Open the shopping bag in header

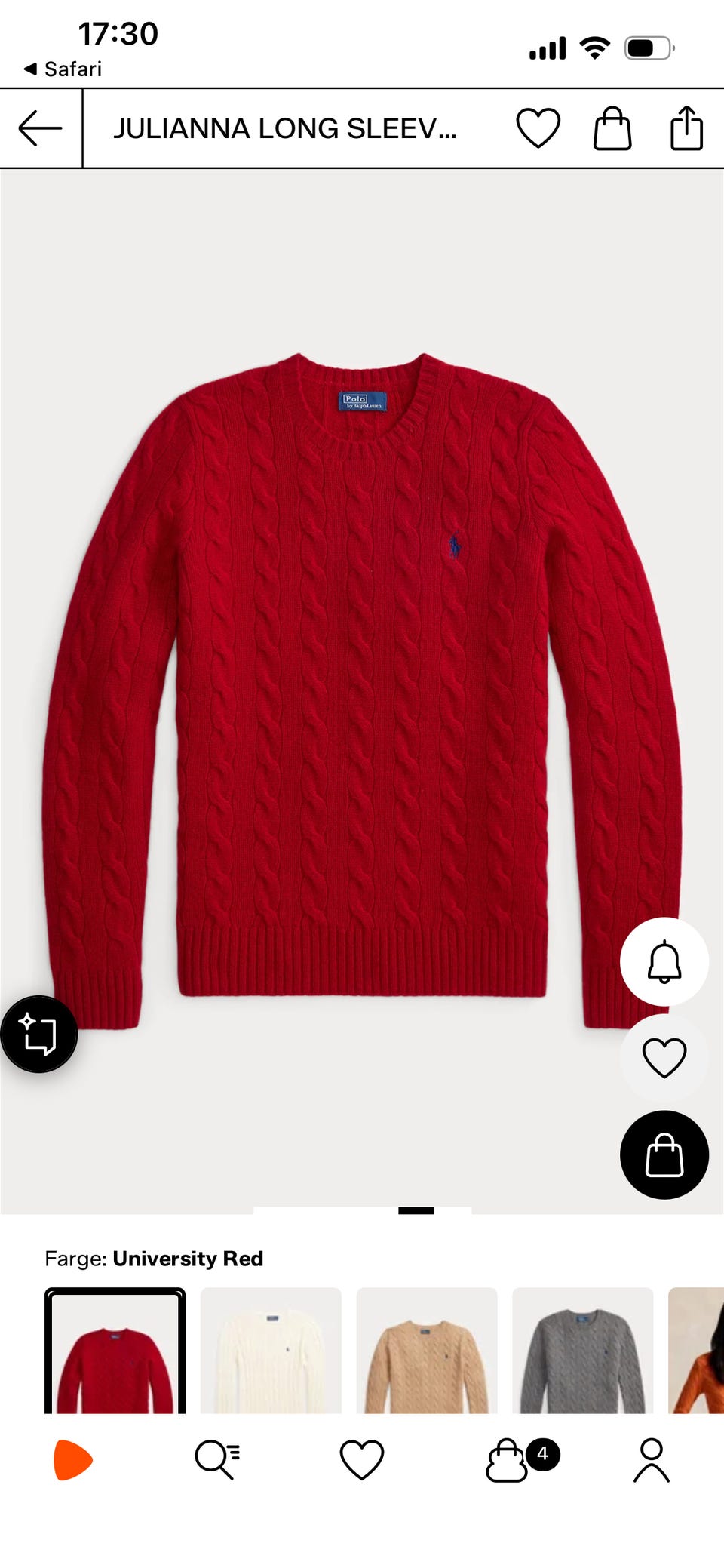tap(612, 128)
